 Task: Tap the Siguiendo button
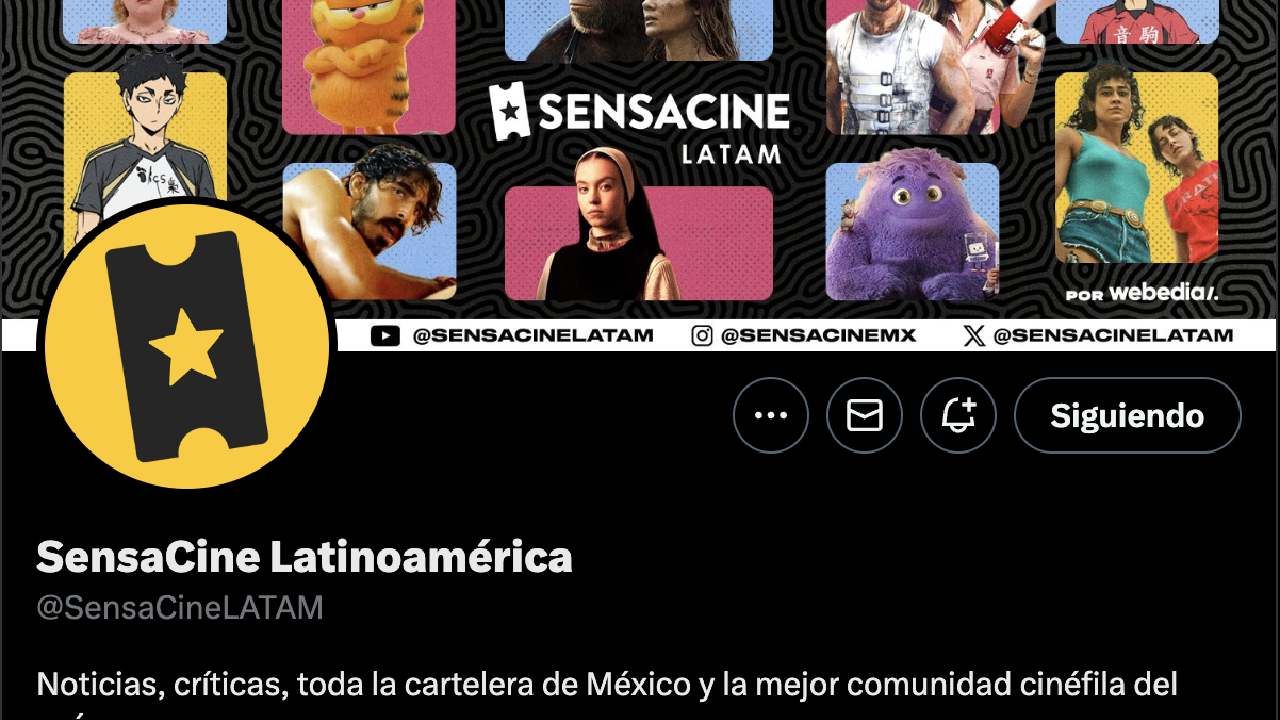(1127, 415)
